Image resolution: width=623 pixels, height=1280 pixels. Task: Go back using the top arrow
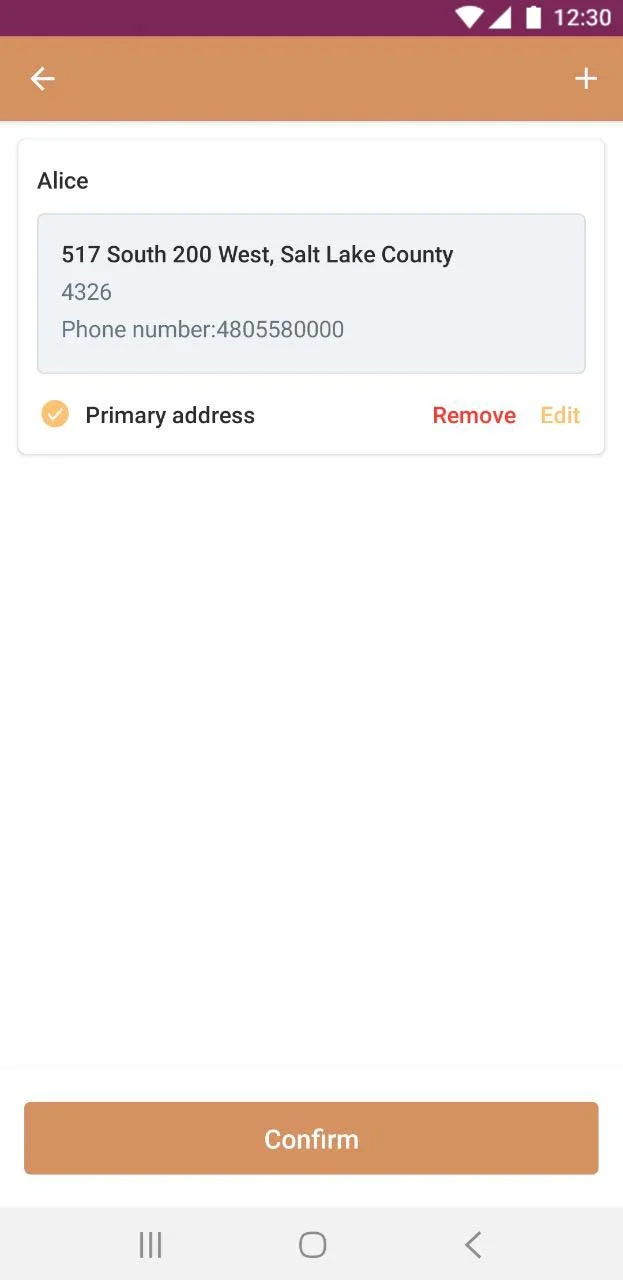(x=42, y=79)
